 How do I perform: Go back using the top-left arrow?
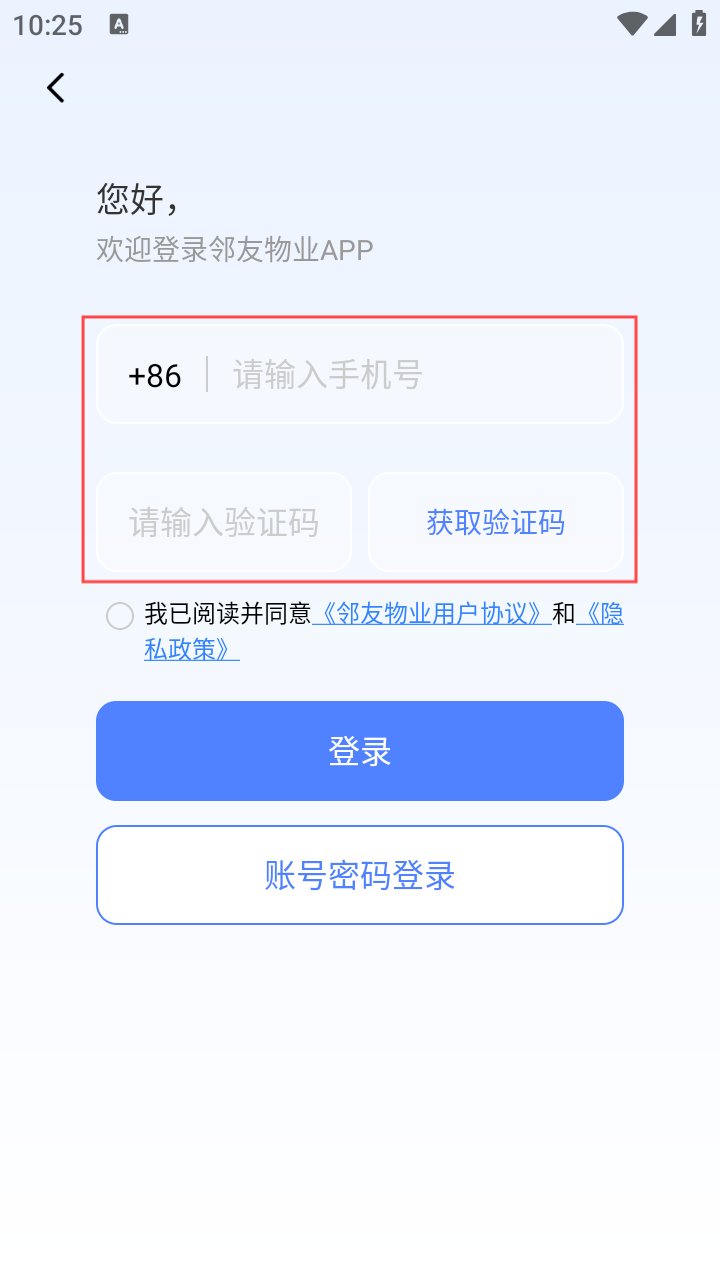click(x=56, y=88)
